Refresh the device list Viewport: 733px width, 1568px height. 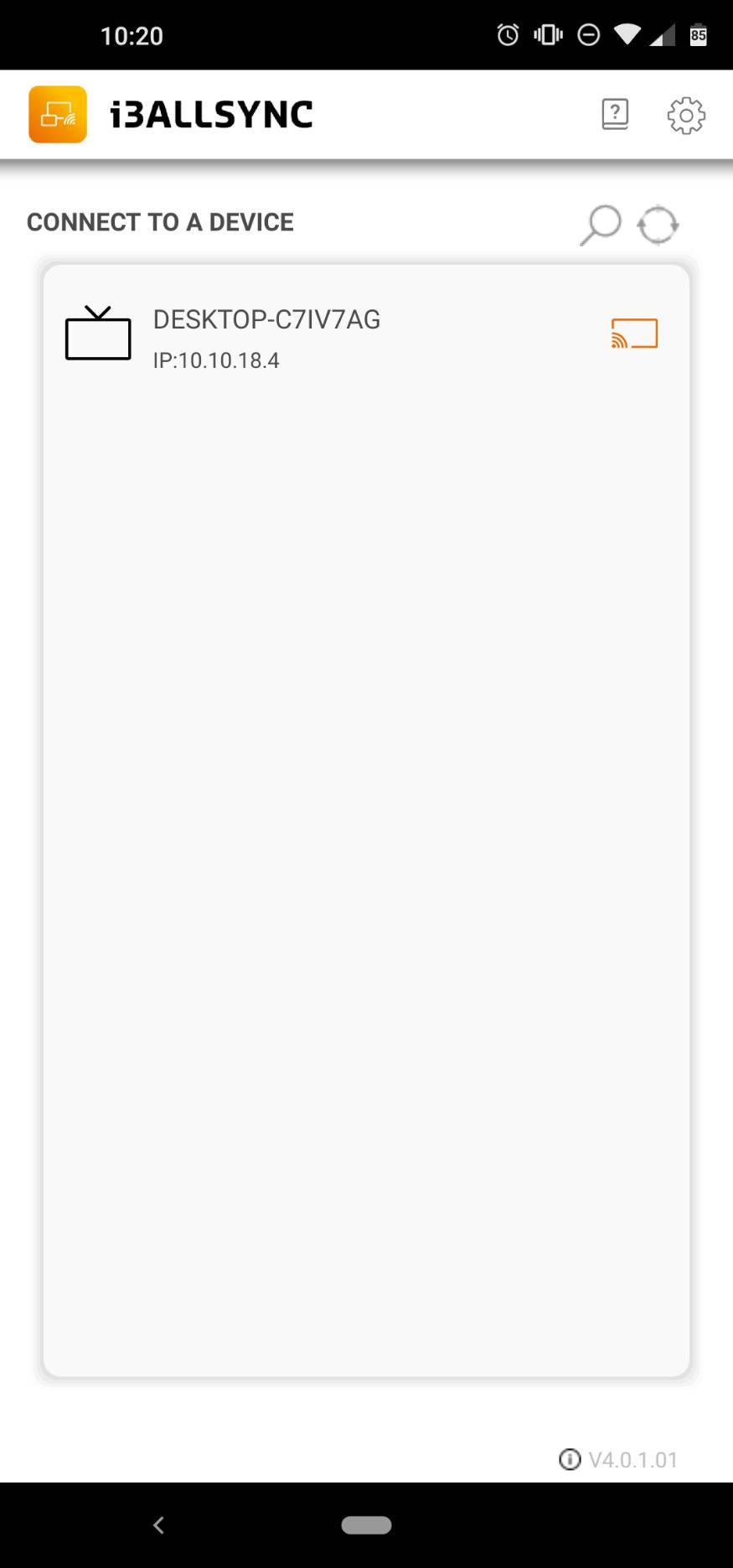pos(658,225)
